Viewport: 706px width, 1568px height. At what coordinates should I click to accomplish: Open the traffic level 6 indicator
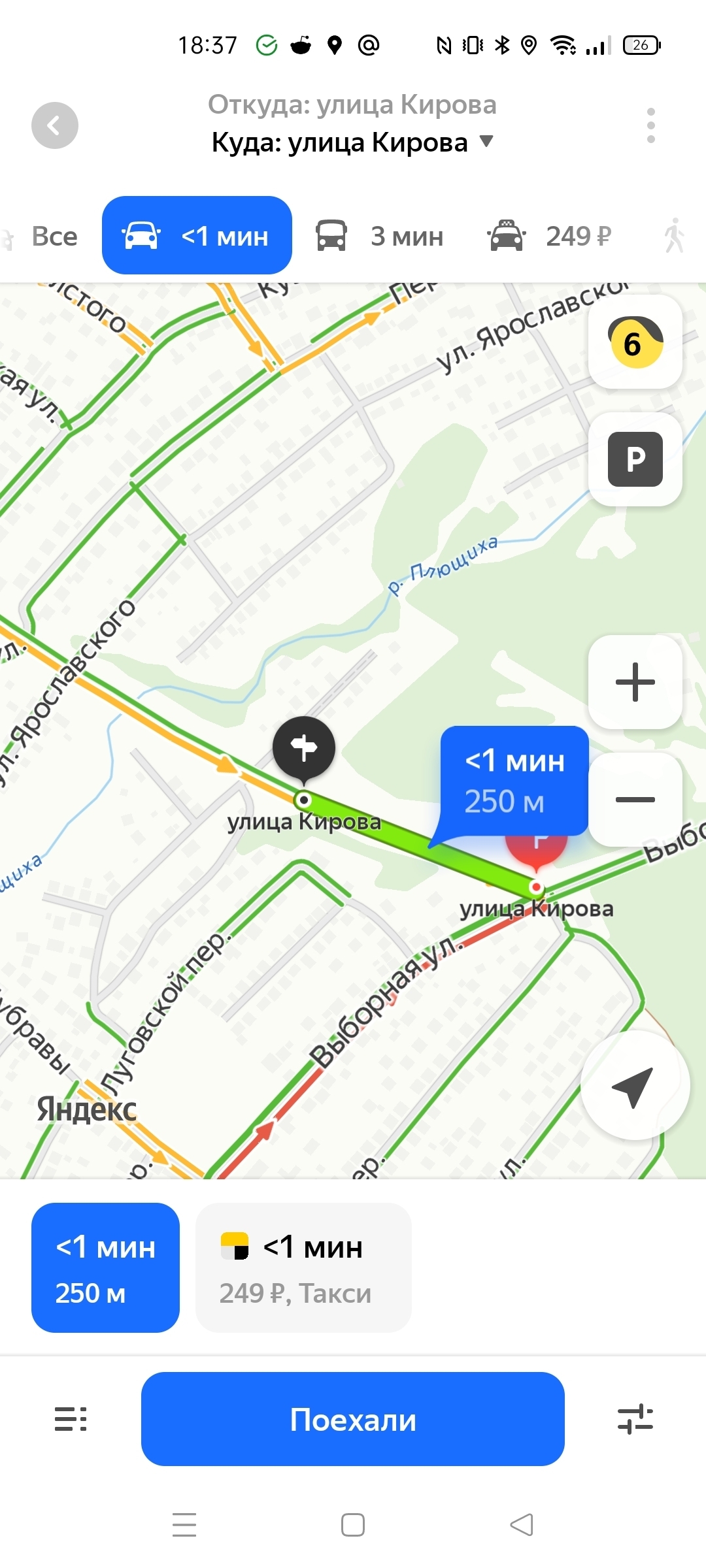[635, 342]
